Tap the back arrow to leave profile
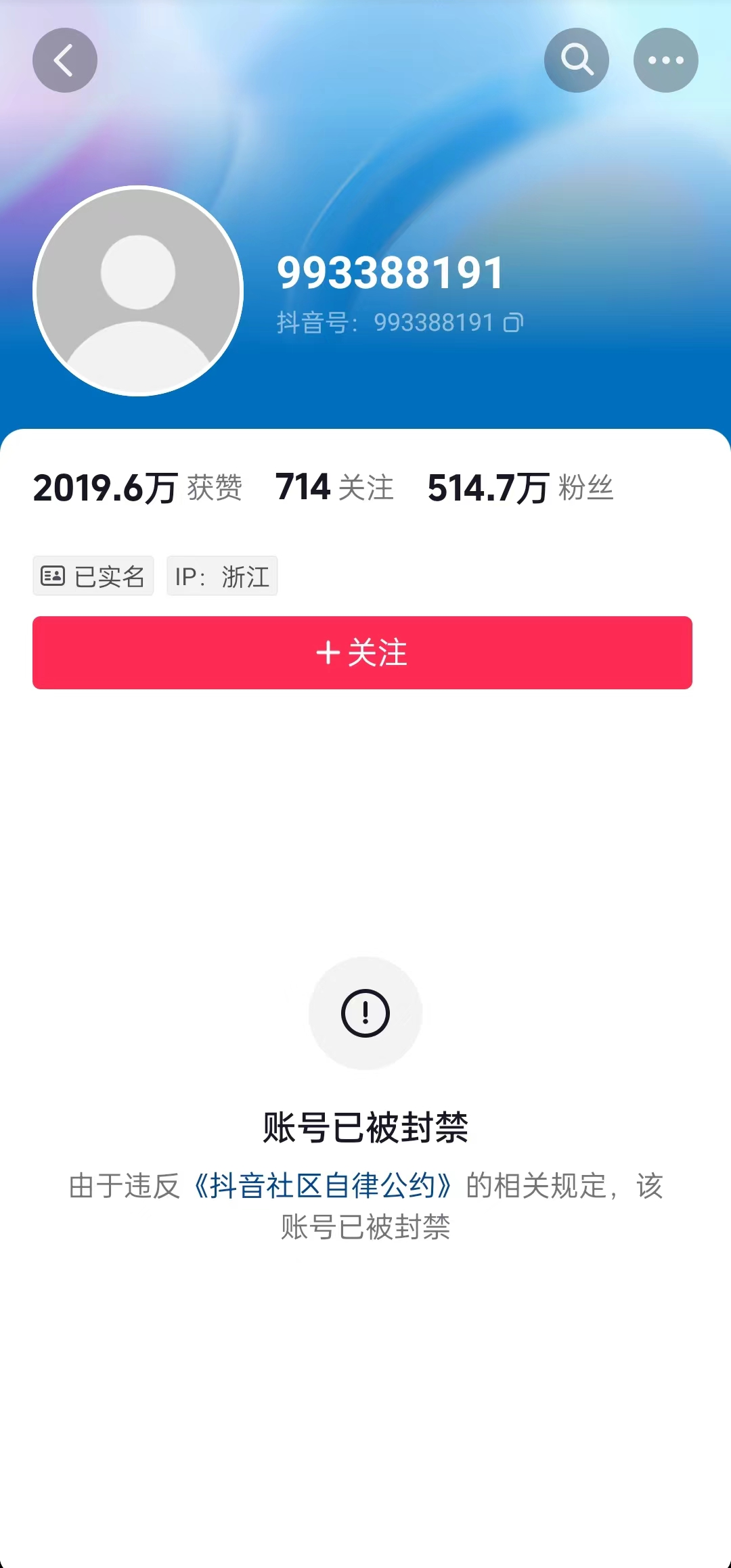731x1568 pixels. point(64,60)
